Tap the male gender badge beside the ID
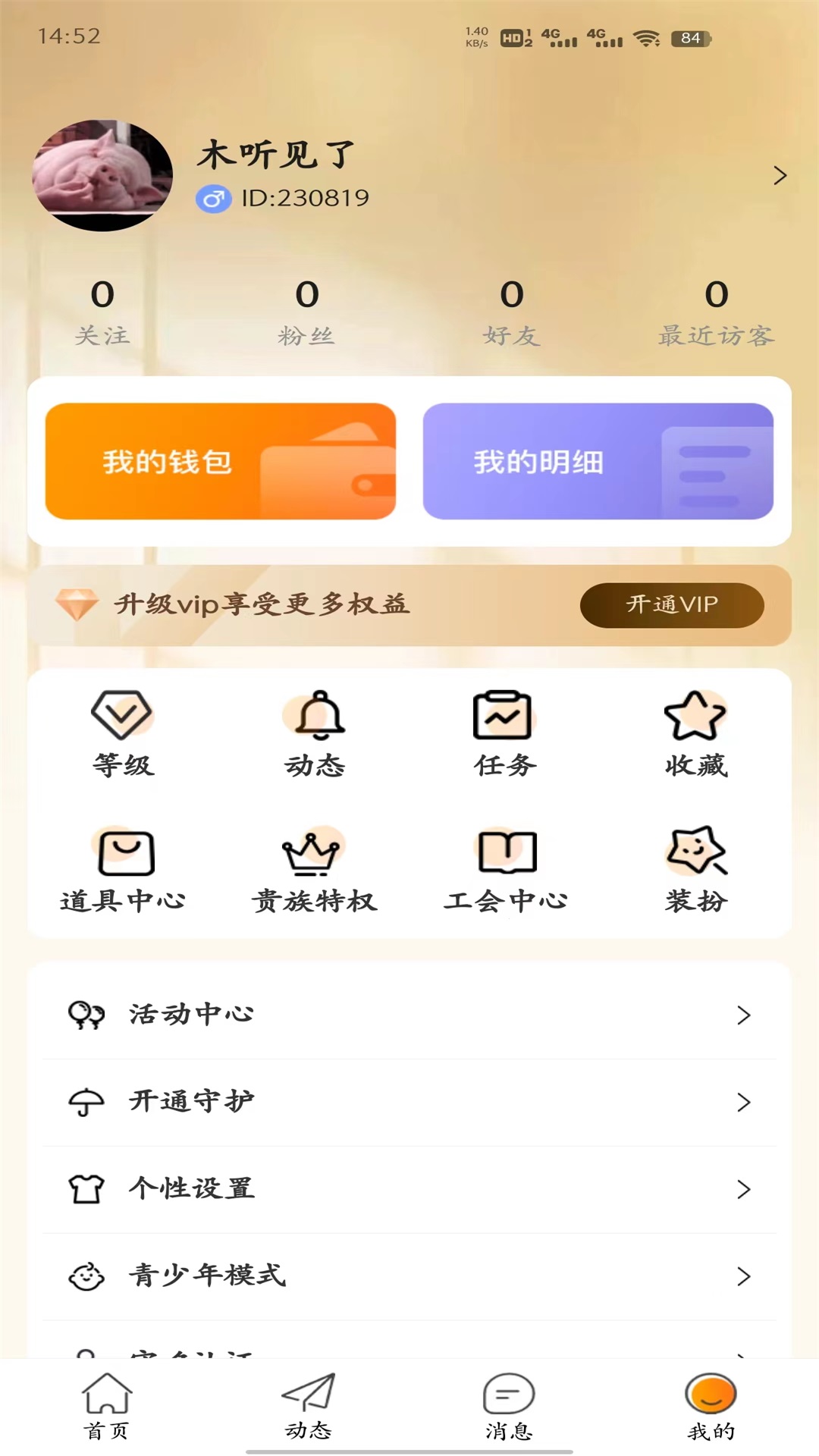The width and height of the screenshot is (819, 1456). click(x=214, y=199)
